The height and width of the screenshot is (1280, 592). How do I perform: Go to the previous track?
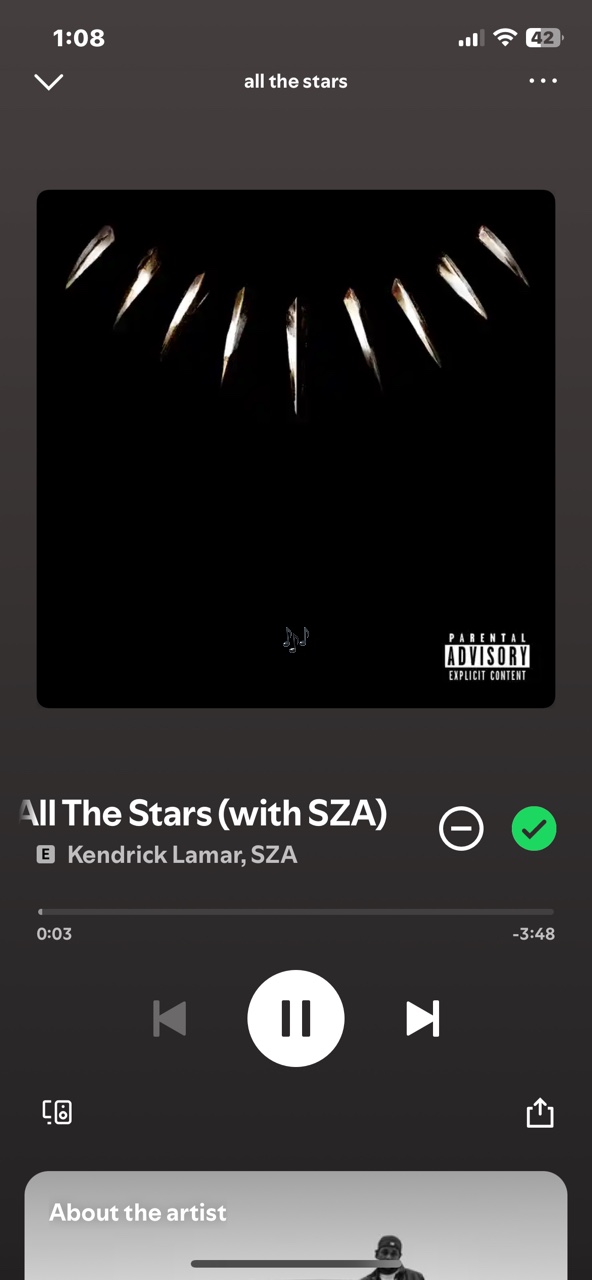pyautogui.click(x=170, y=1018)
